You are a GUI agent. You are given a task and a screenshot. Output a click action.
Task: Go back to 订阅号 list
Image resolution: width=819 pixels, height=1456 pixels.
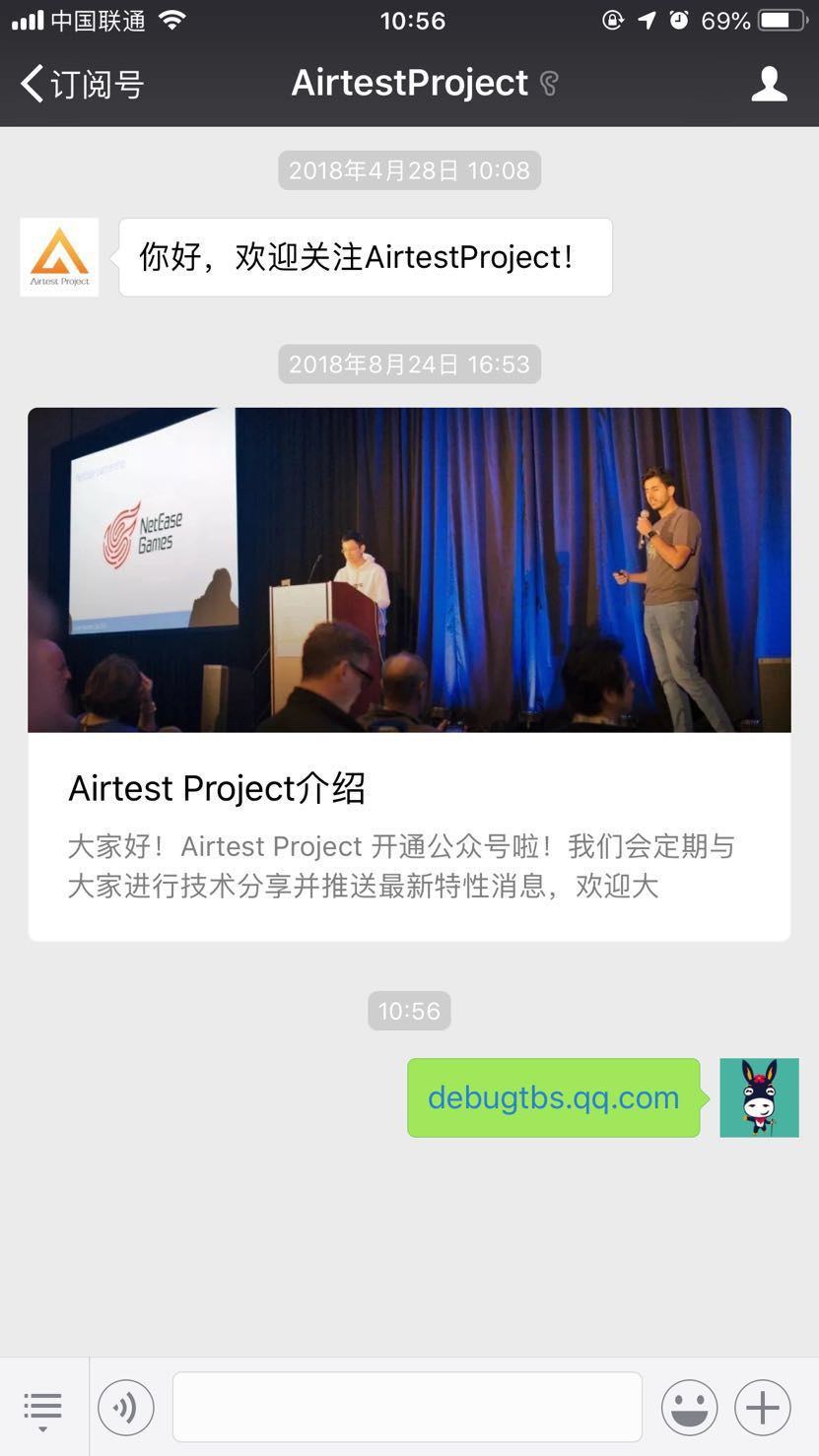coord(83,84)
